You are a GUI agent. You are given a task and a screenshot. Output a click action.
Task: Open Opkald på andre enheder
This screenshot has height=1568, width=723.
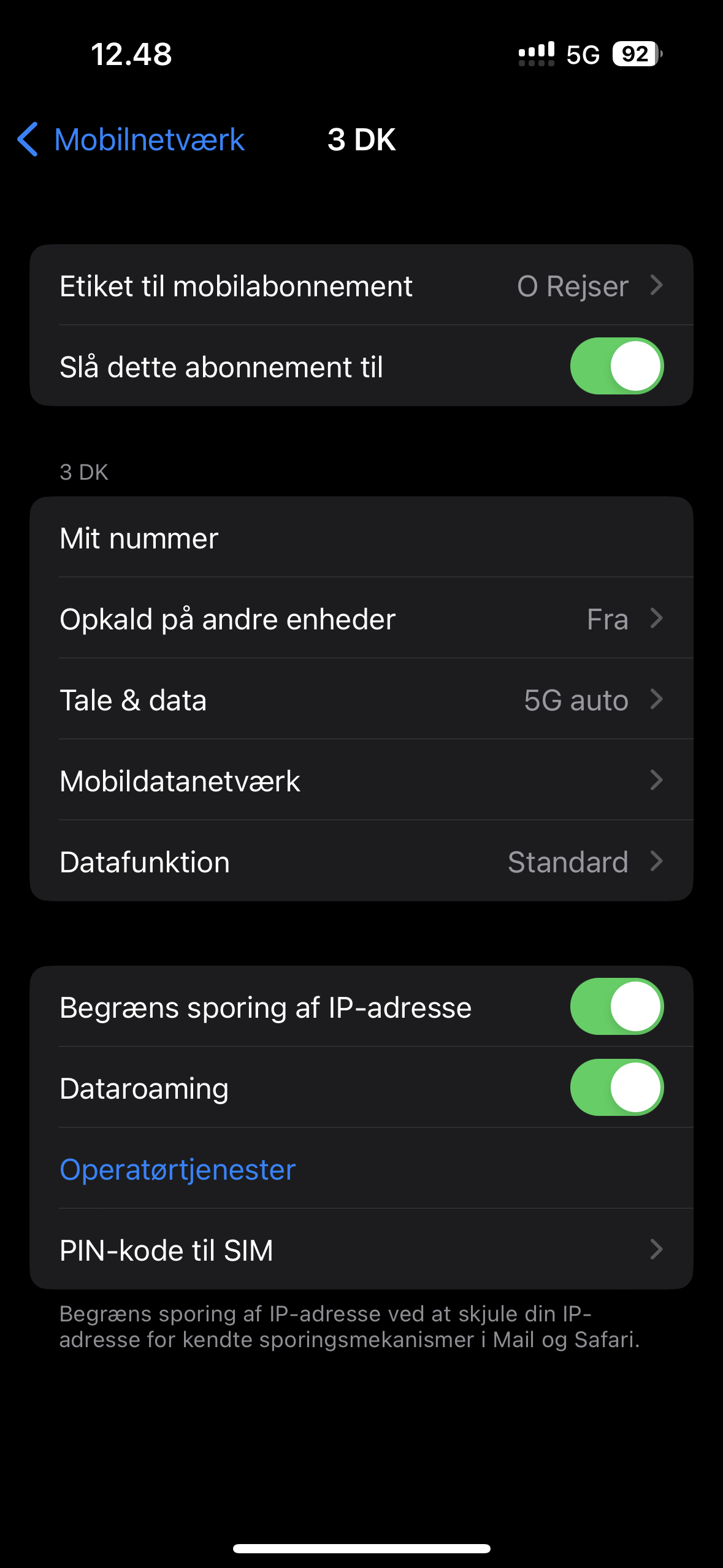point(361,619)
